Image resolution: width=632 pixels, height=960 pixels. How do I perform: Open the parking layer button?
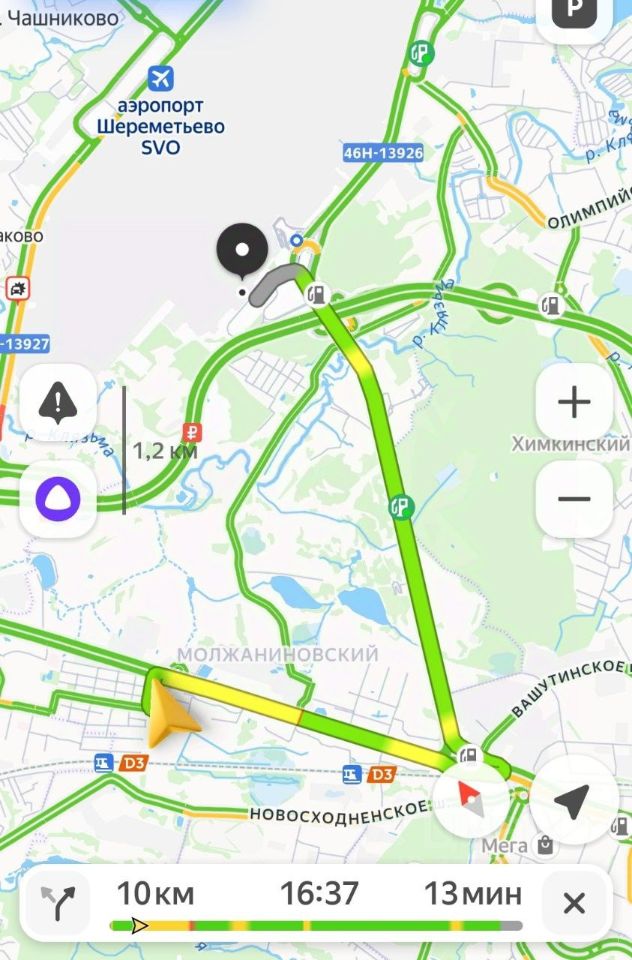[574, 12]
